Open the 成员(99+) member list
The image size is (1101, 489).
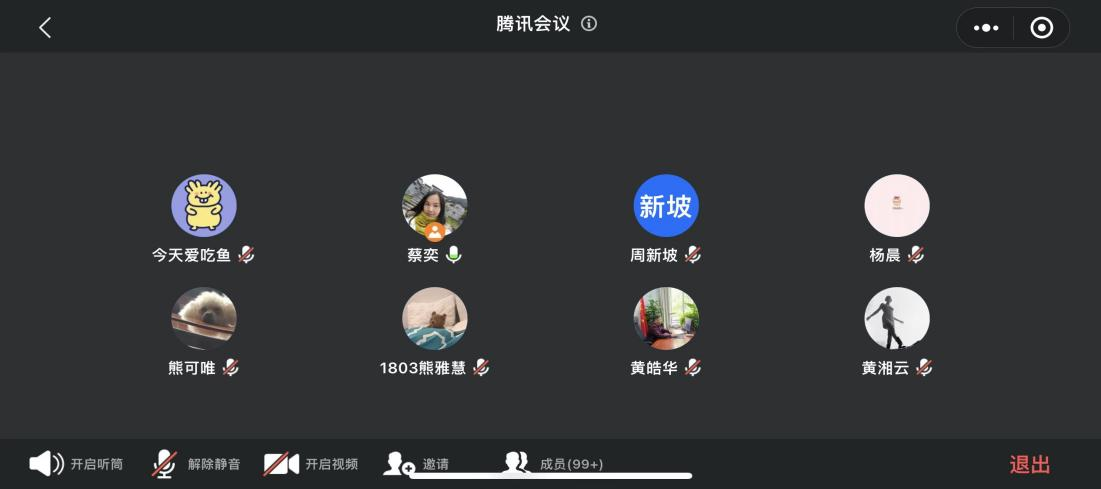click(x=553, y=464)
